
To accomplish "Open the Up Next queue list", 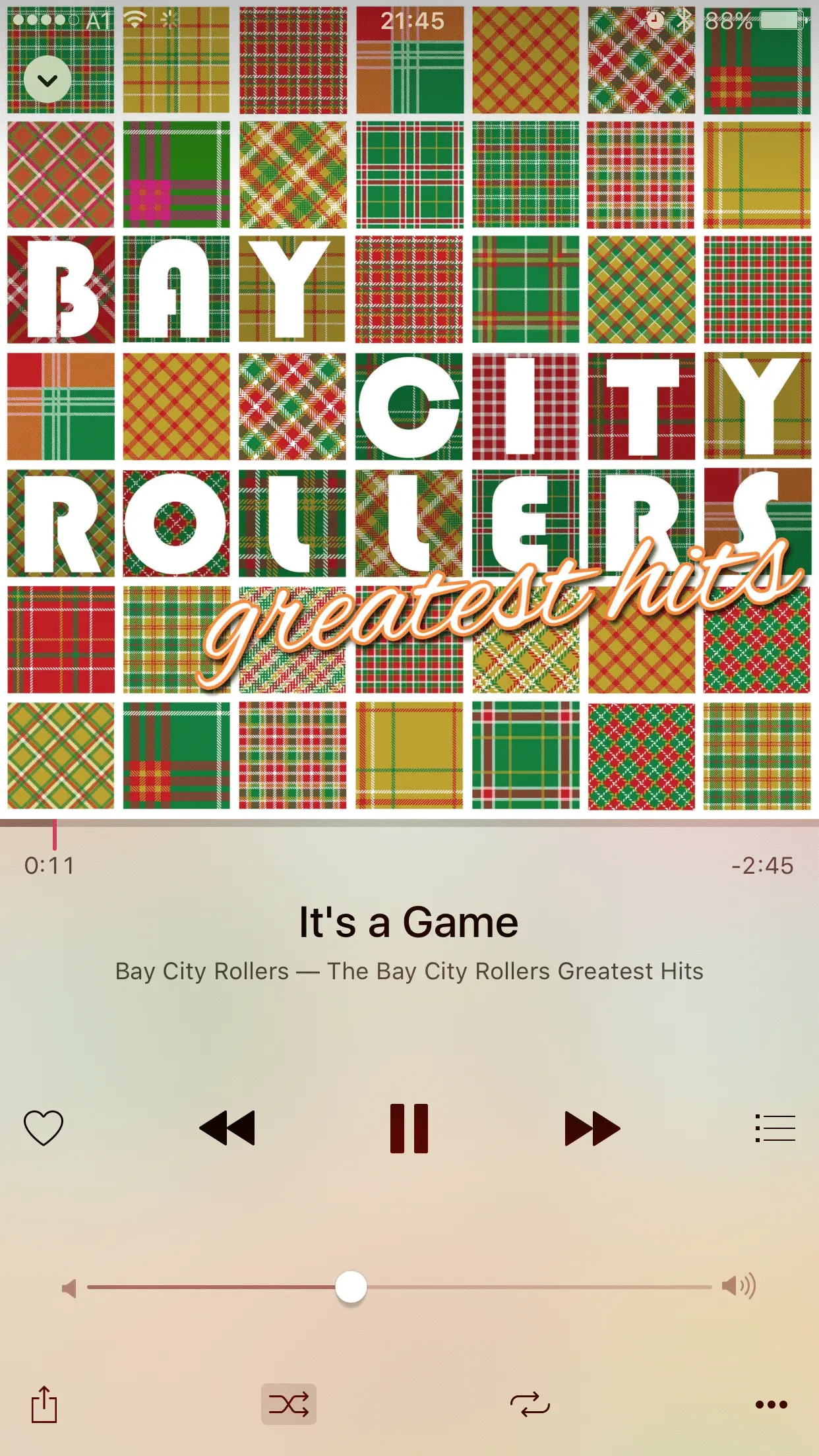I will coord(775,1128).
